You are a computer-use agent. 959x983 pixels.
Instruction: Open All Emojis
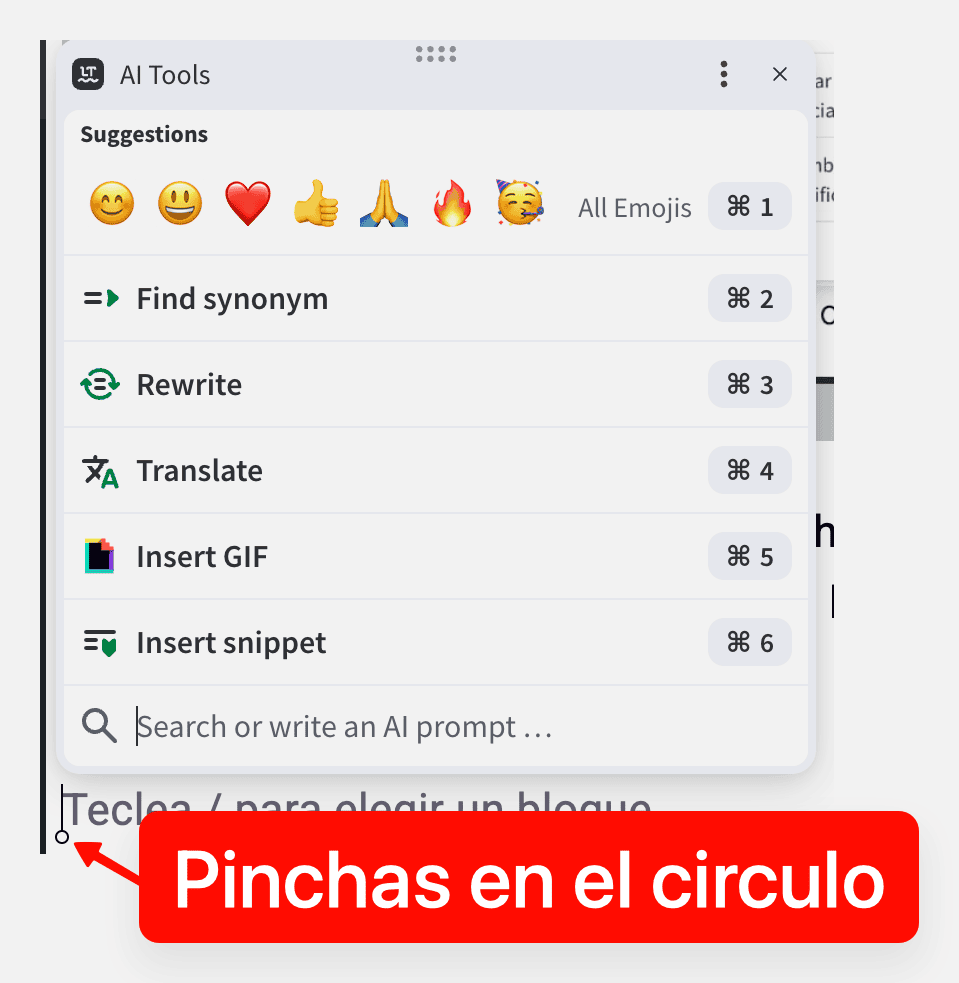click(635, 208)
